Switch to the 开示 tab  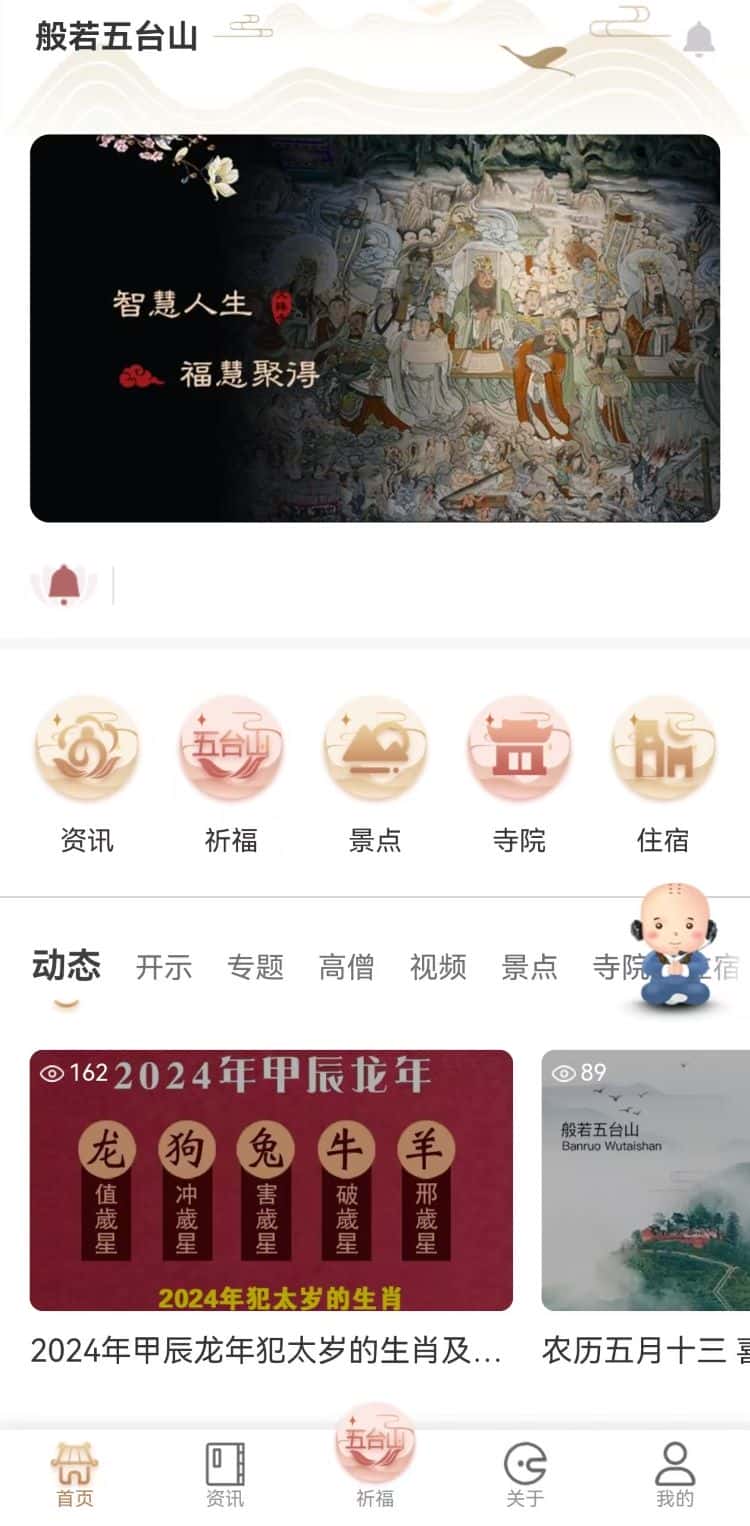pyautogui.click(x=164, y=967)
